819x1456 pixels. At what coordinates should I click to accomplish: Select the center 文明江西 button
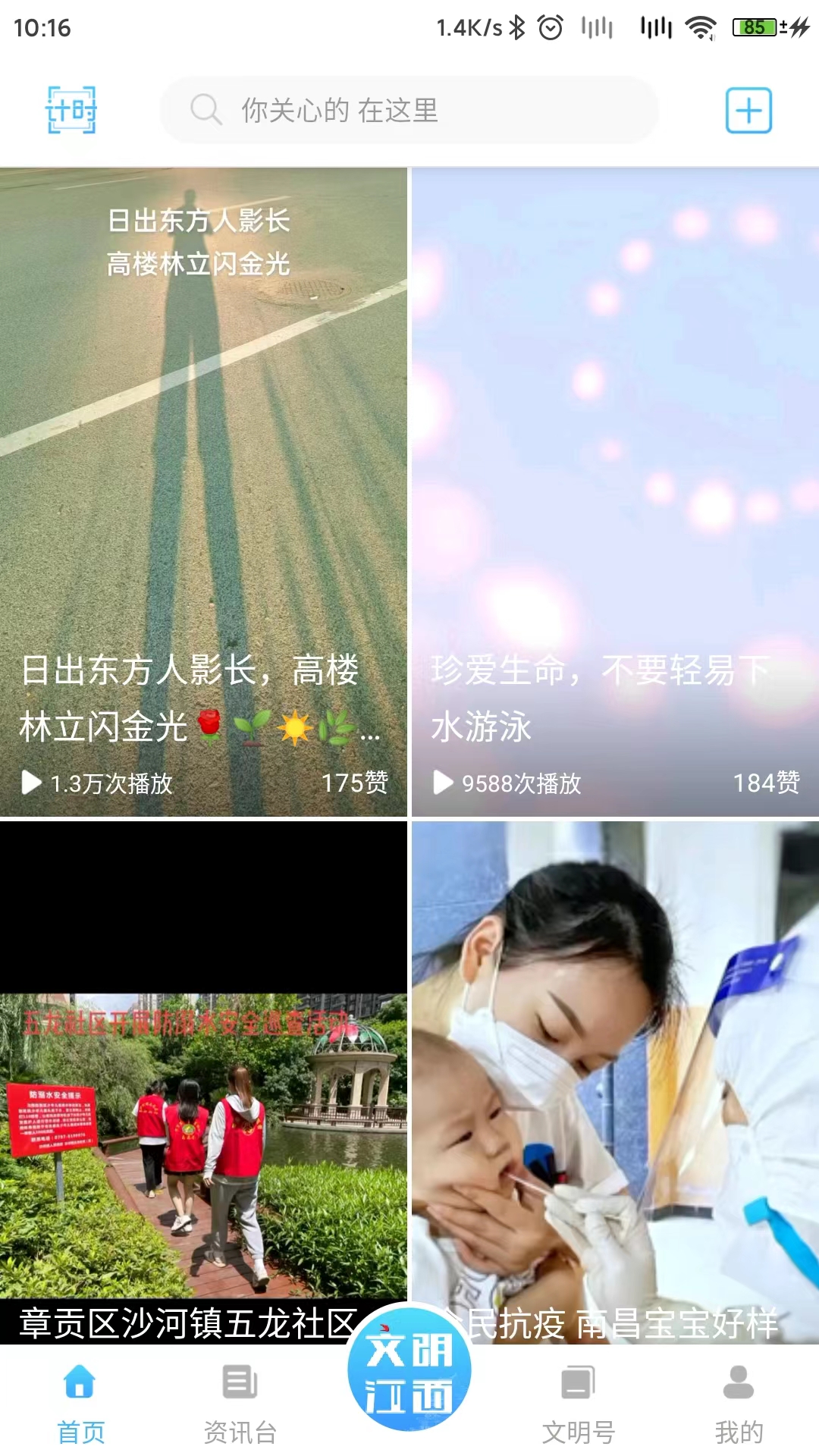(x=409, y=1370)
